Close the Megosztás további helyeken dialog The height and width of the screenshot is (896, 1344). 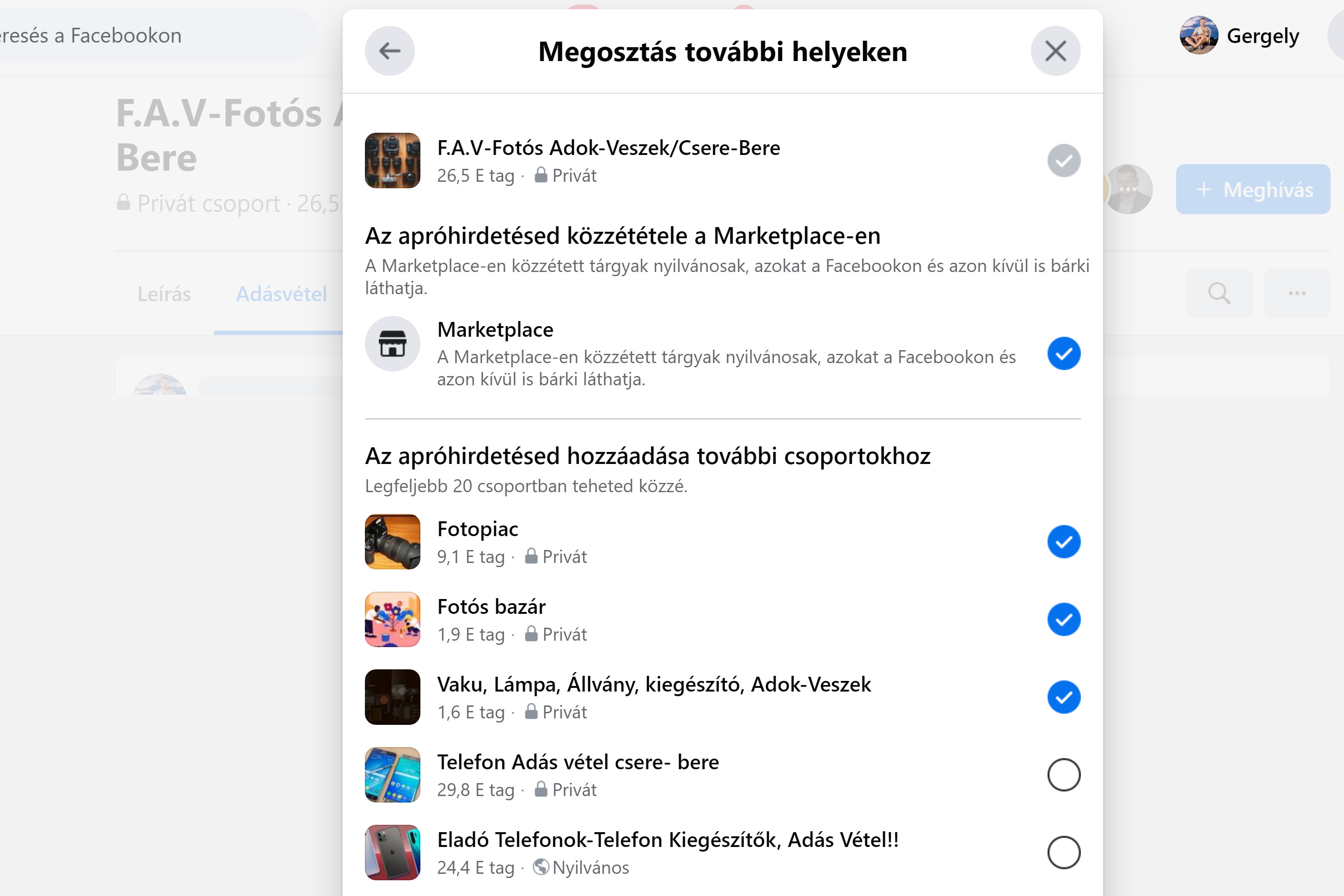pyautogui.click(x=1055, y=51)
